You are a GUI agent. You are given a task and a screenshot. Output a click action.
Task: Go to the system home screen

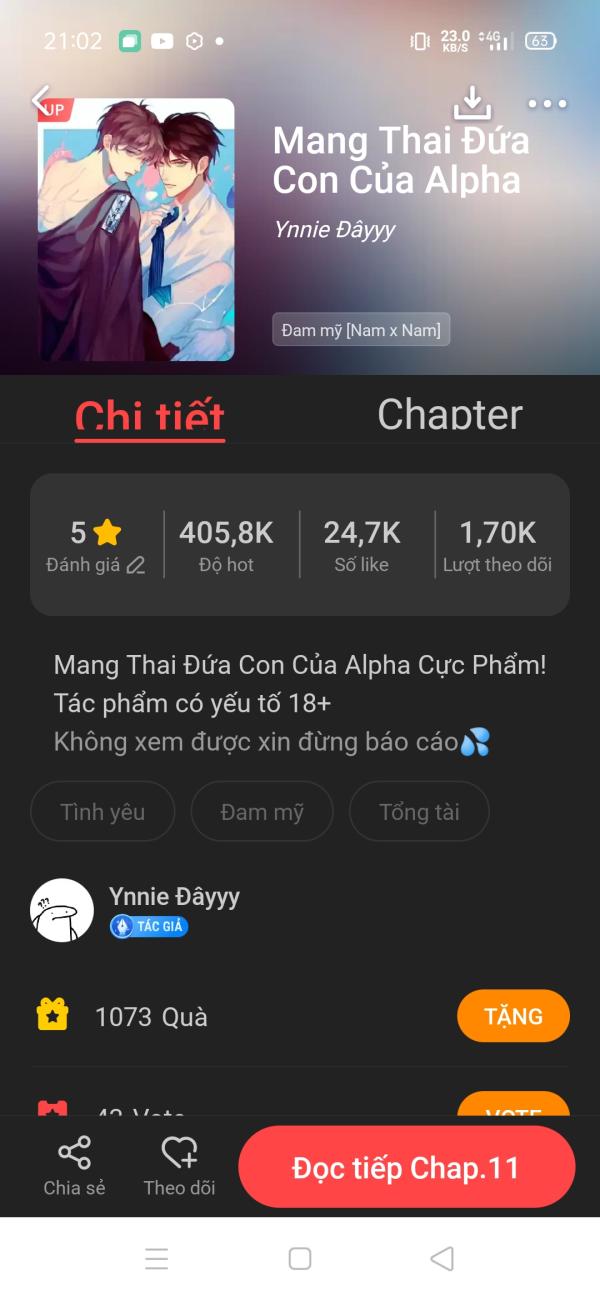click(300, 1258)
